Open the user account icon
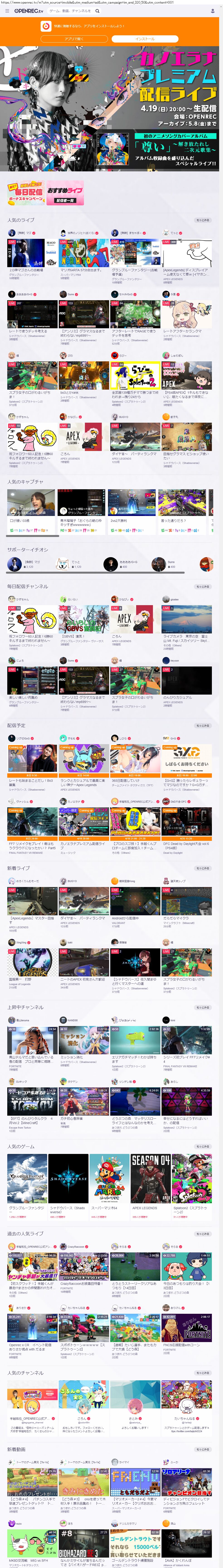 pyautogui.click(x=212, y=11)
